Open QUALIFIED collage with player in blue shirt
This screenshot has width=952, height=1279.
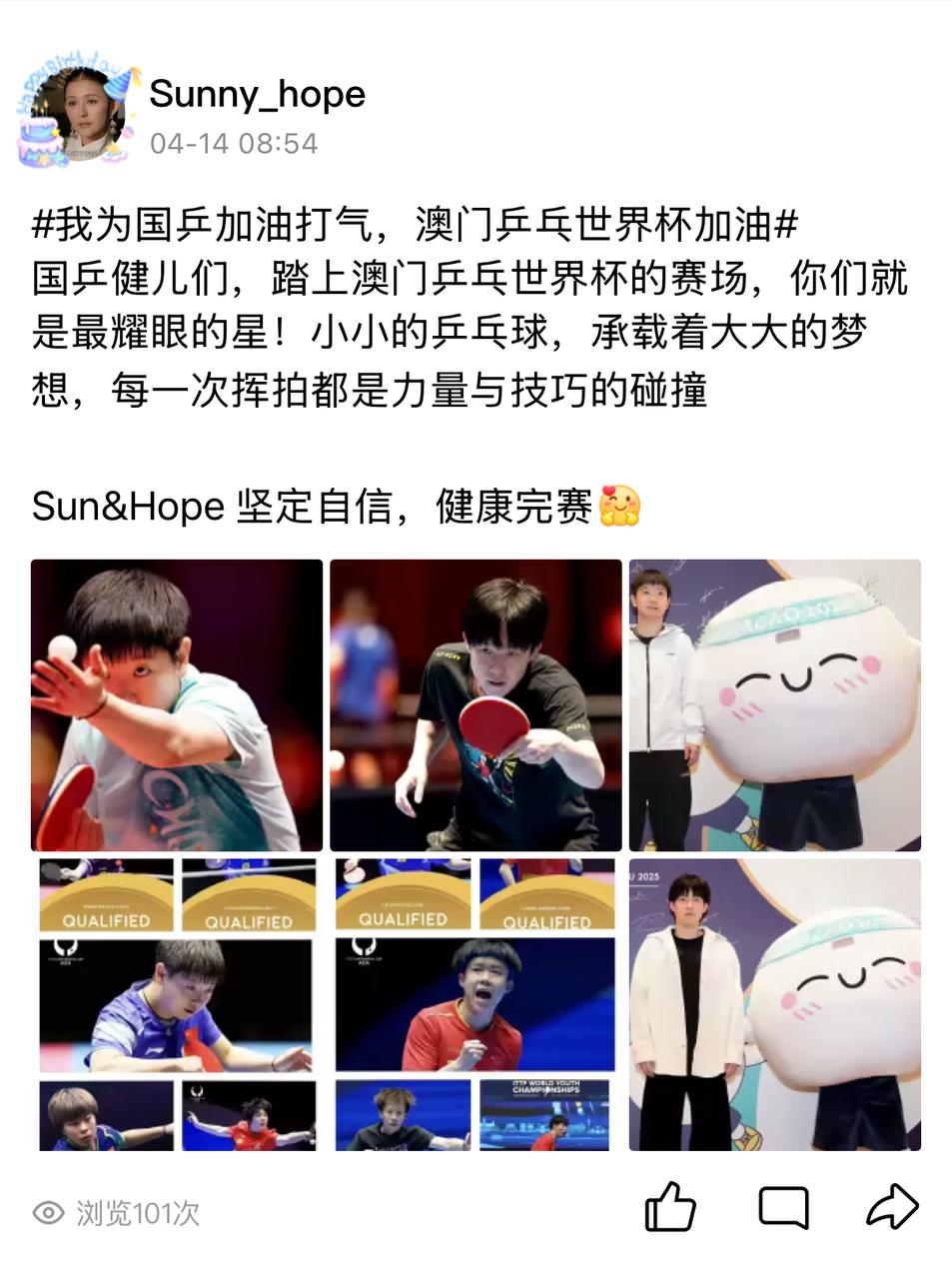tap(177, 1003)
